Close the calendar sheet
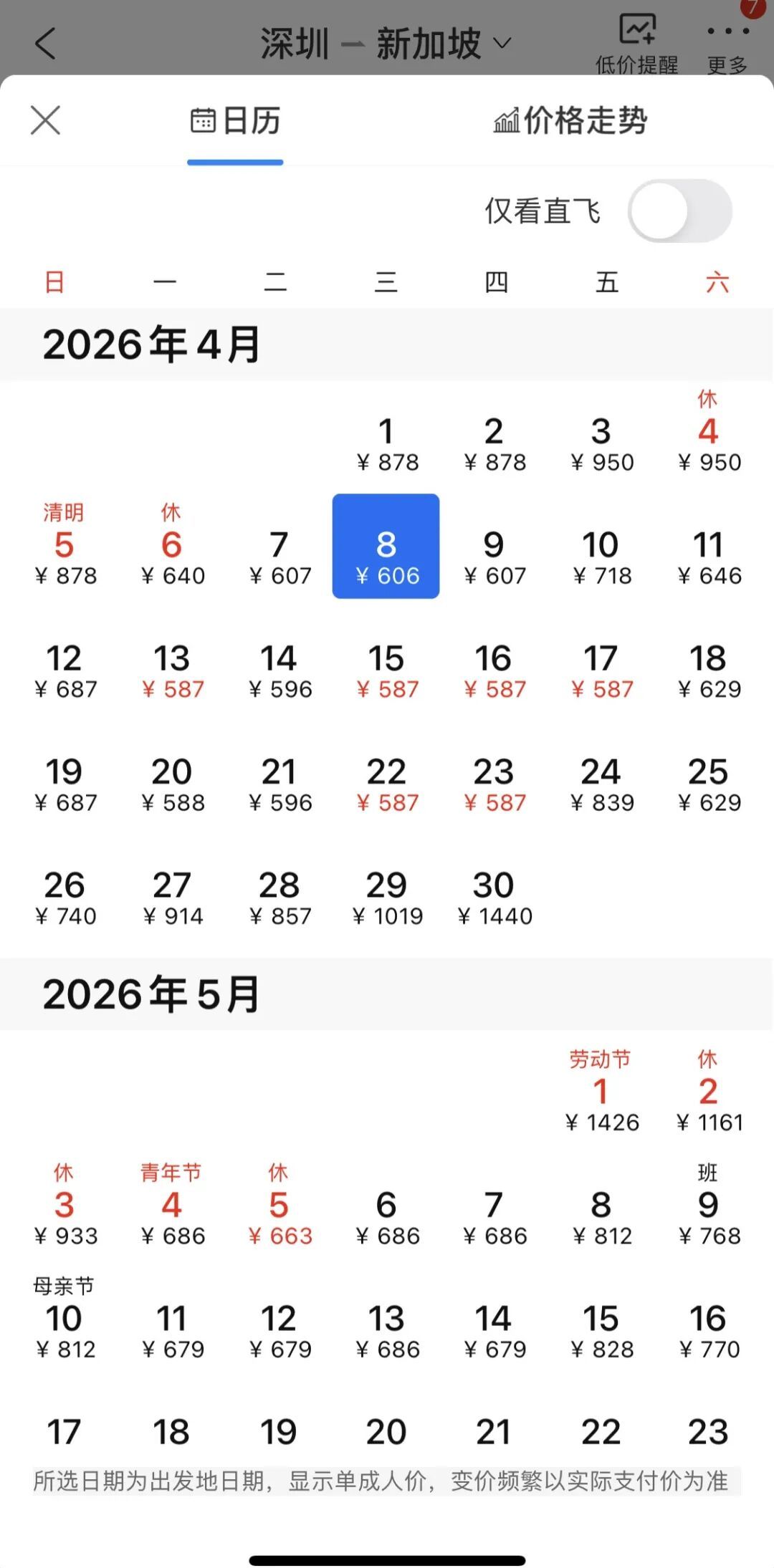Viewport: 774px width, 1568px height. pos(45,120)
